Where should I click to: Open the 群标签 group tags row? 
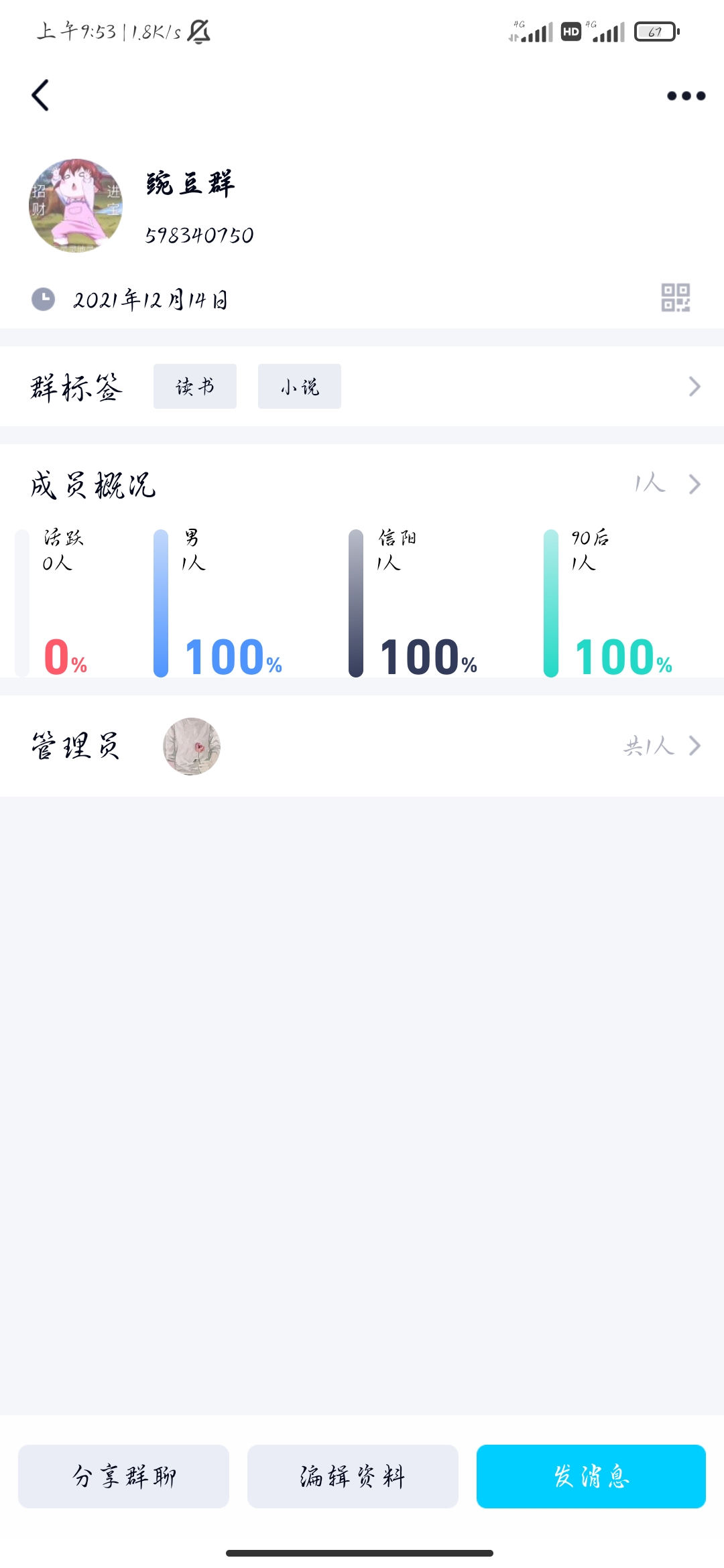tap(694, 387)
